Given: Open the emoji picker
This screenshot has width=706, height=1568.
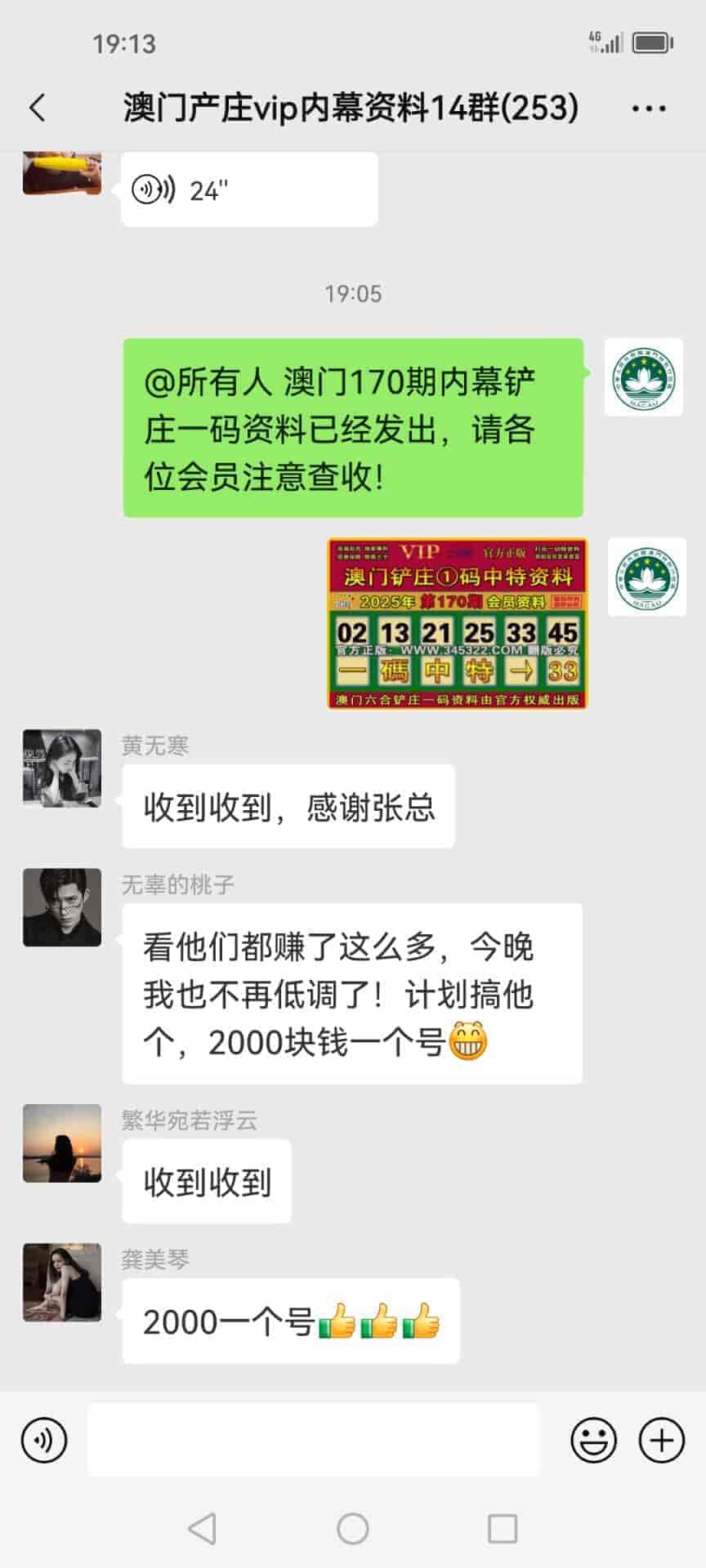Looking at the screenshot, I should tap(593, 1441).
